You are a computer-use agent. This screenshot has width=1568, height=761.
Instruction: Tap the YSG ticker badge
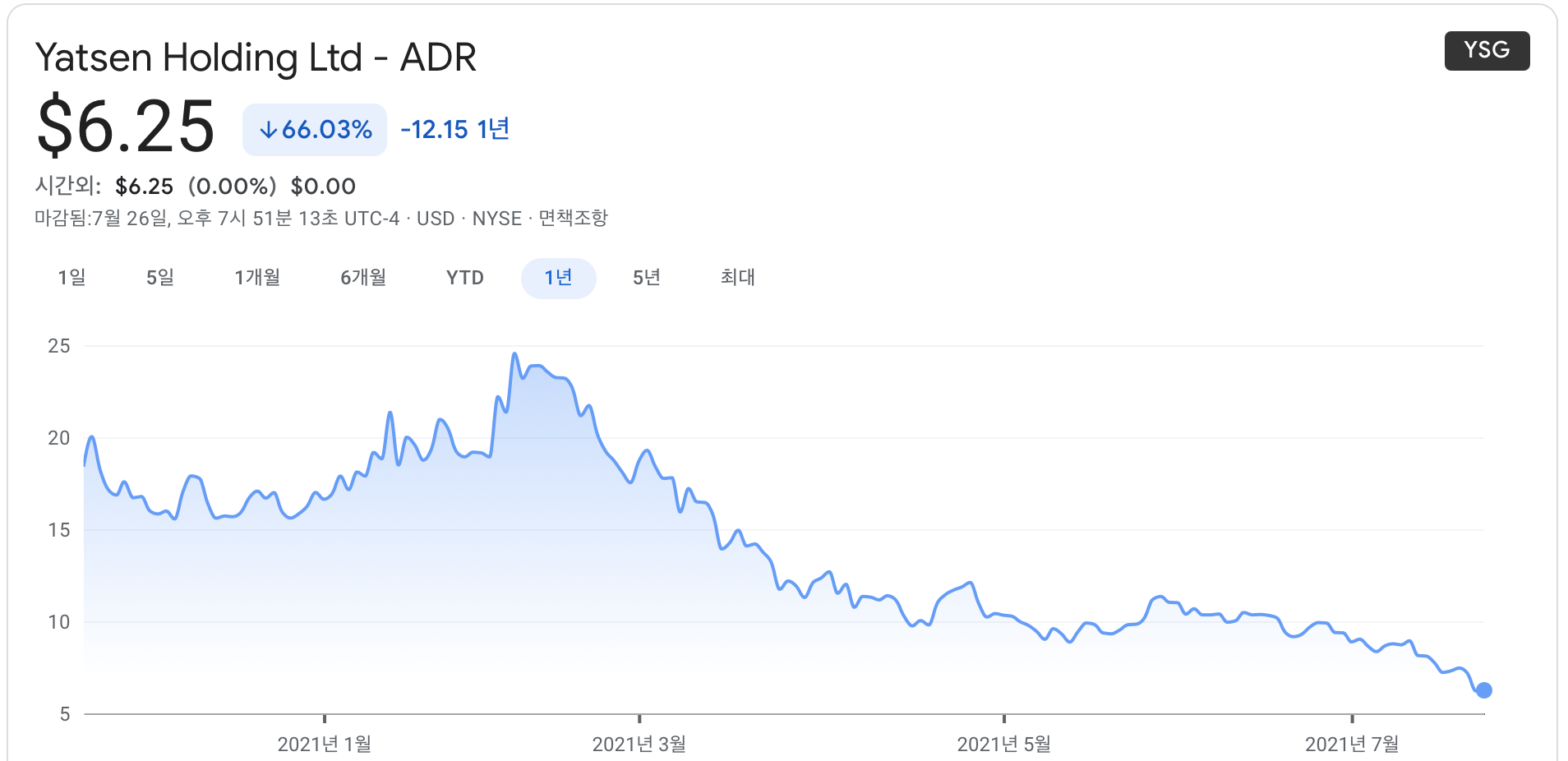[1486, 50]
